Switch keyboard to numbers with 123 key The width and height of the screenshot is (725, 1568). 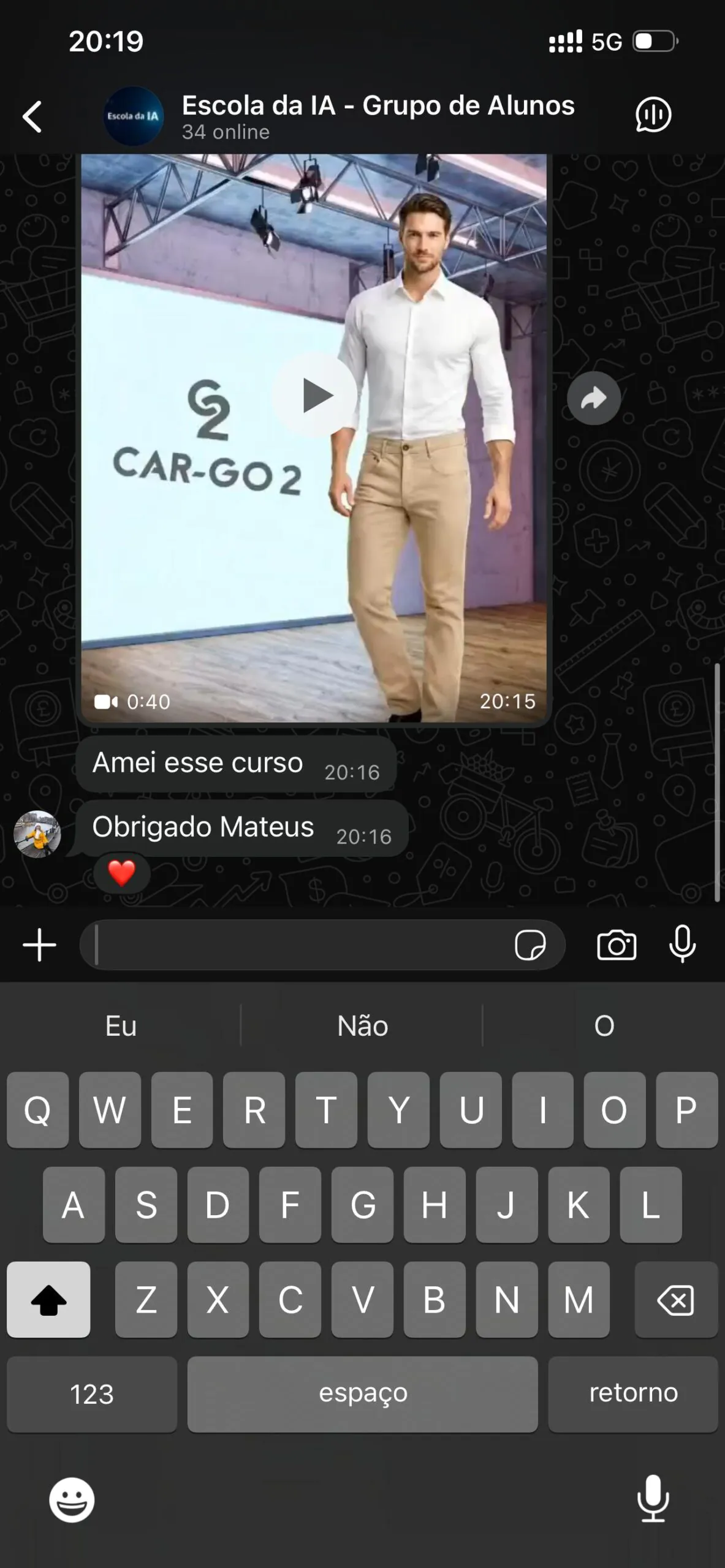(x=92, y=1395)
